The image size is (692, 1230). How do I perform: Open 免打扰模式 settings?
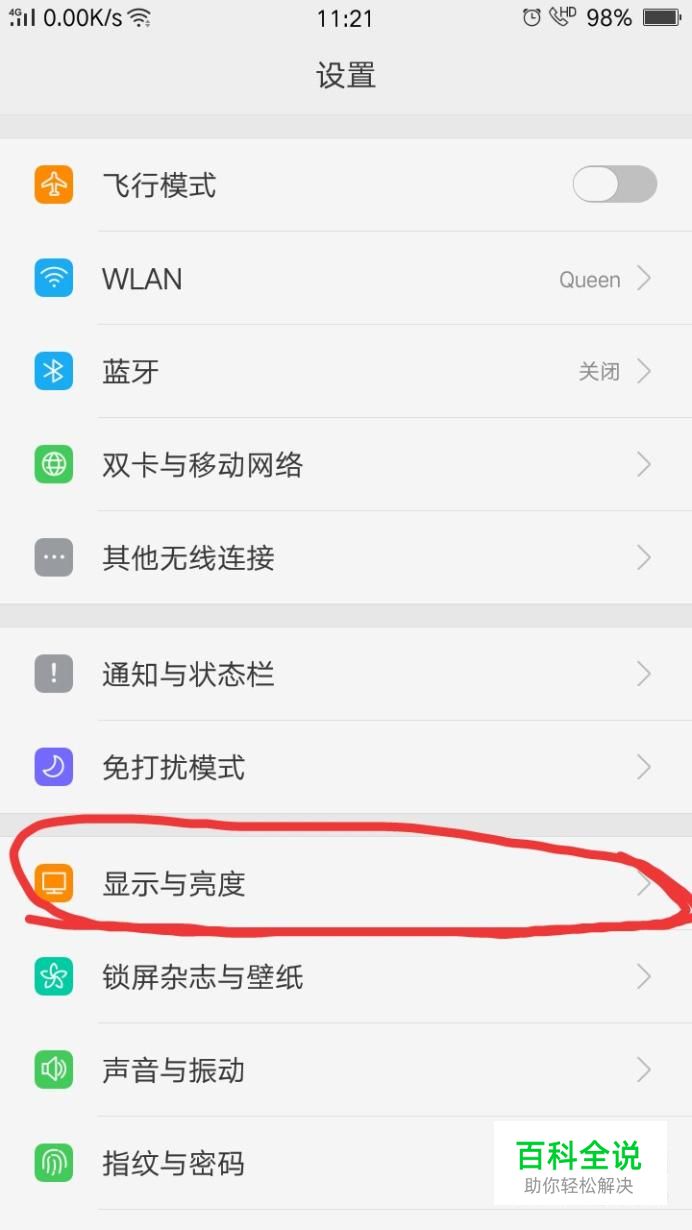[x=345, y=768]
